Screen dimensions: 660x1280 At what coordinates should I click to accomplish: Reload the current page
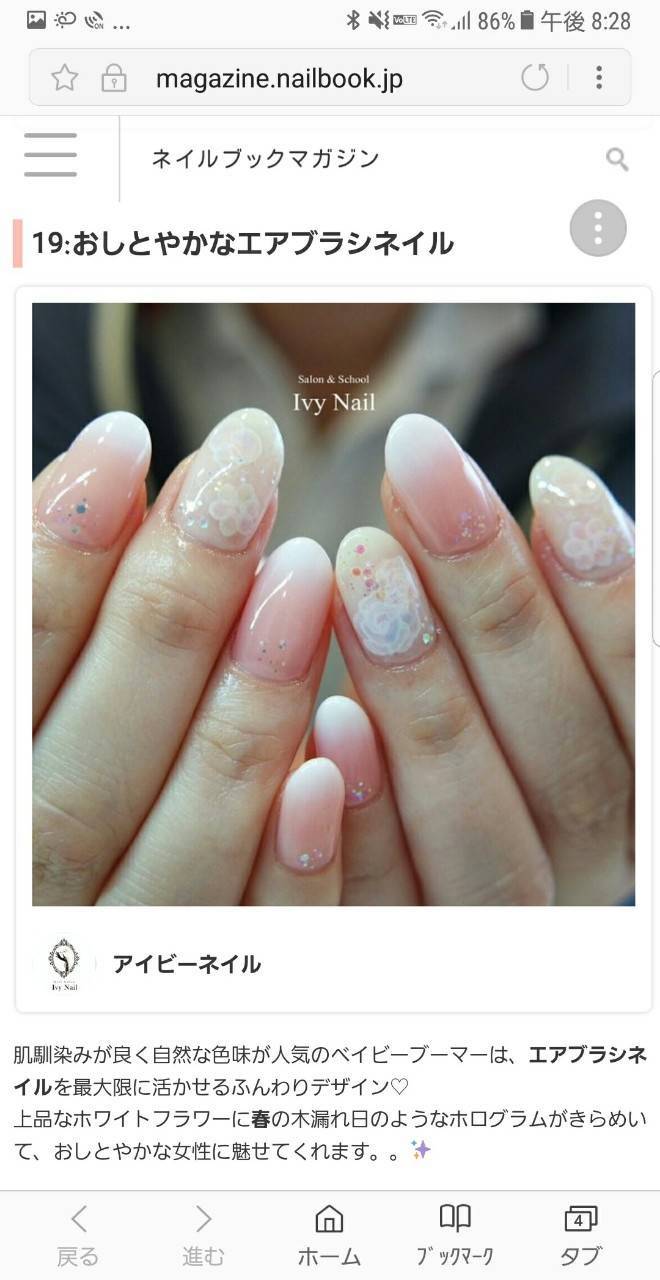[535, 77]
